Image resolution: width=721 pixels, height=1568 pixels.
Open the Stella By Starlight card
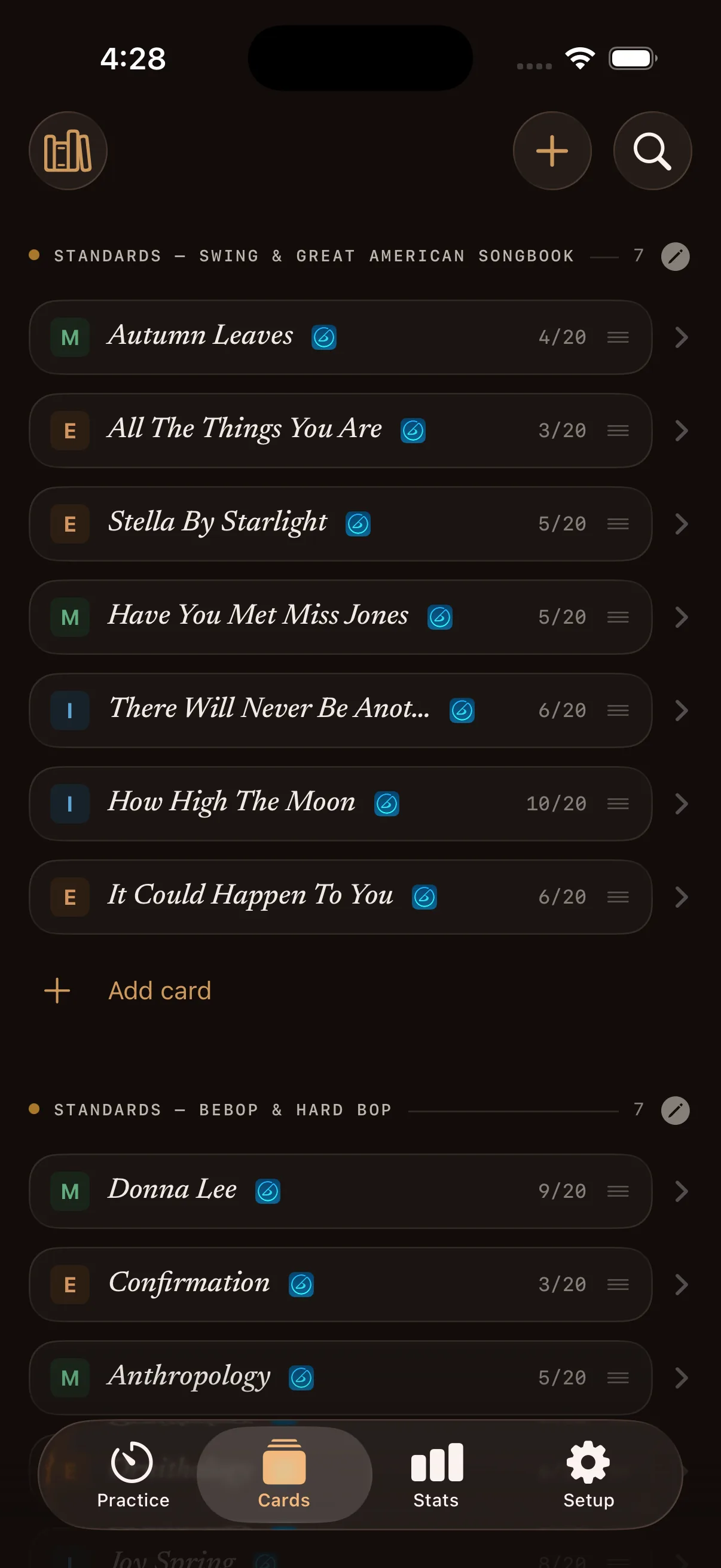point(341,523)
